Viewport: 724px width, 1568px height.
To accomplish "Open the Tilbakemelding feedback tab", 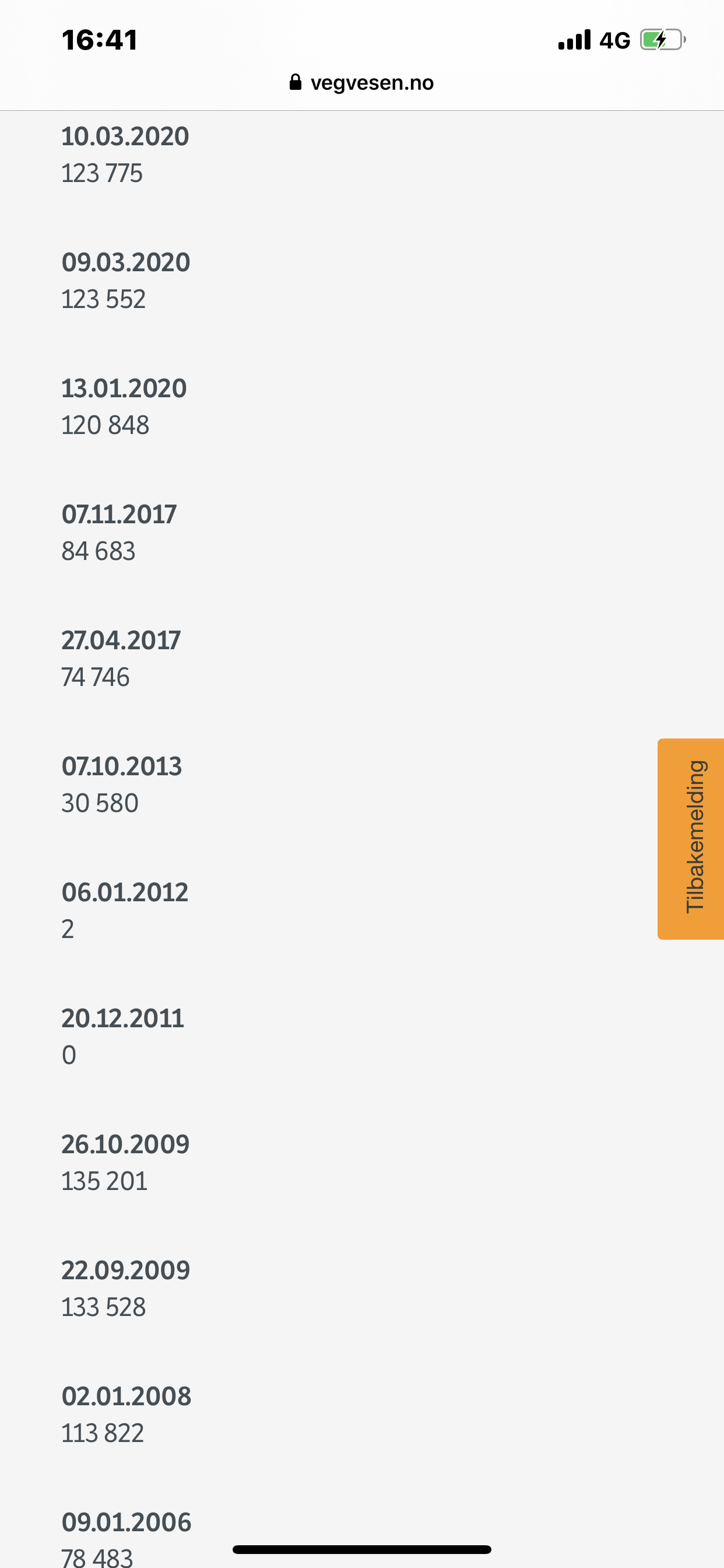I will (x=691, y=839).
